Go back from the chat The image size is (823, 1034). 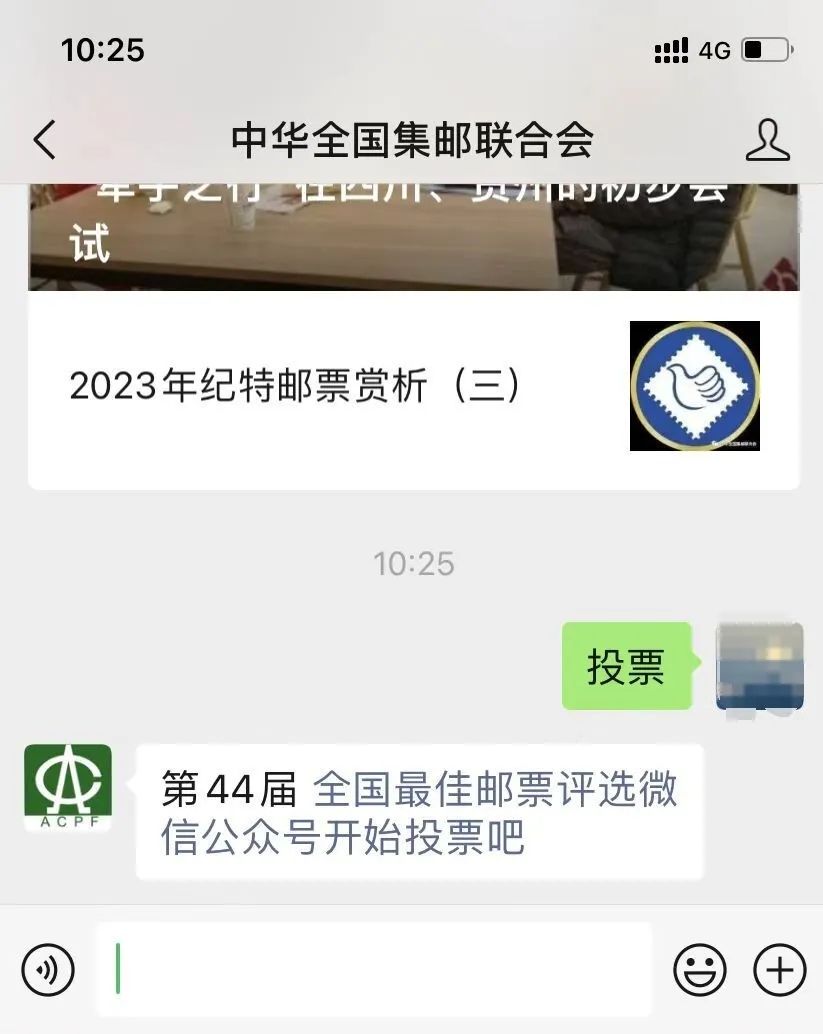tap(45, 140)
